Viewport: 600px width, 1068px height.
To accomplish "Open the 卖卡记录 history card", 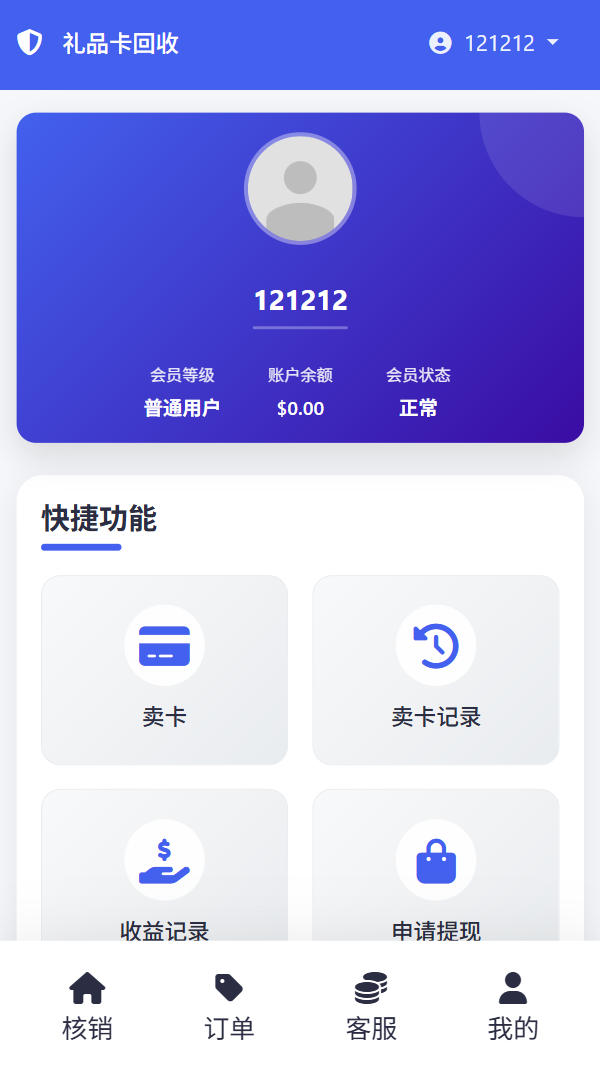I will tap(436, 669).
